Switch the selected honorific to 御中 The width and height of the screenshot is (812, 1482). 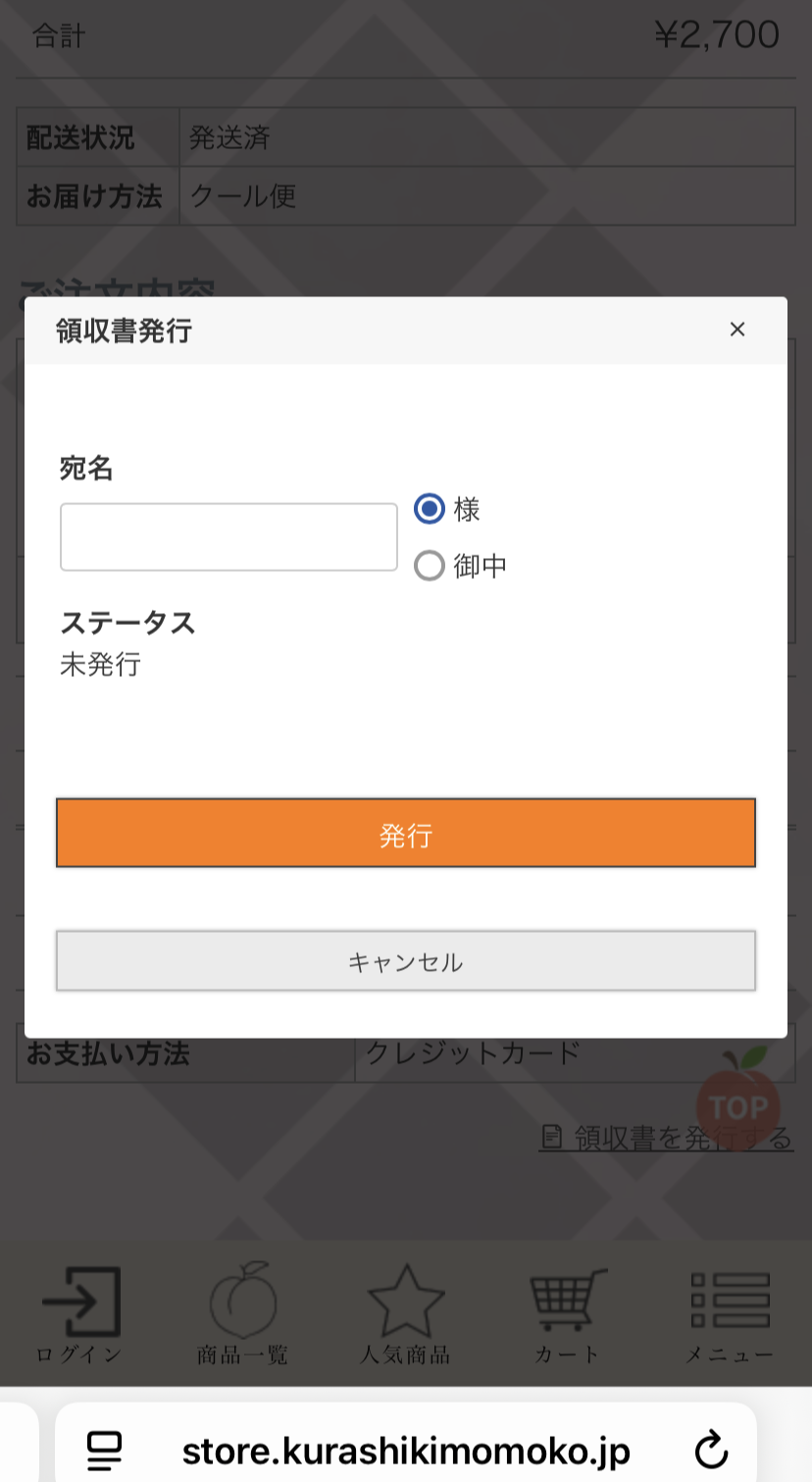429,566
